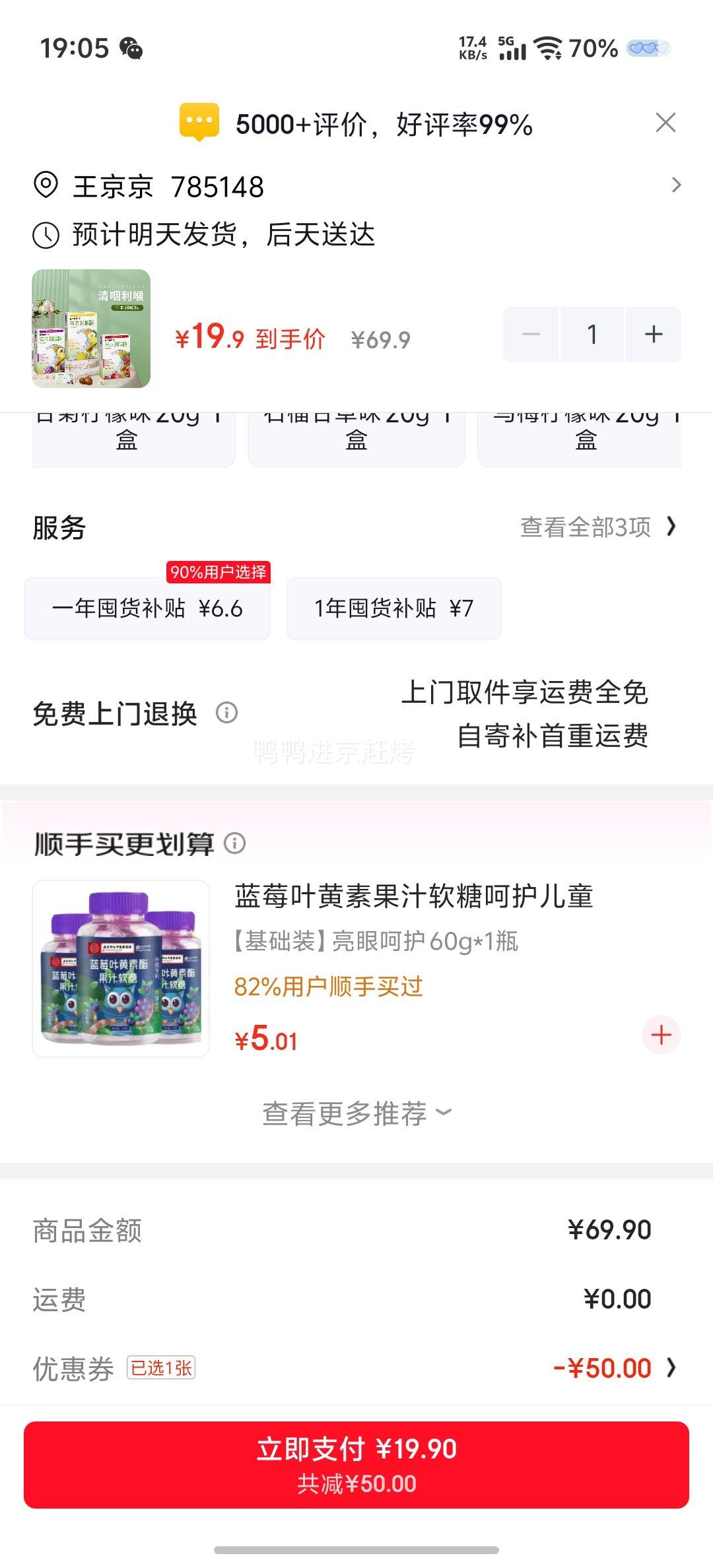This screenshot has height=1568, width=713.
Task: Open address details via chevron next to 785148
Action: pyautogui.click(x=676, y=185)
